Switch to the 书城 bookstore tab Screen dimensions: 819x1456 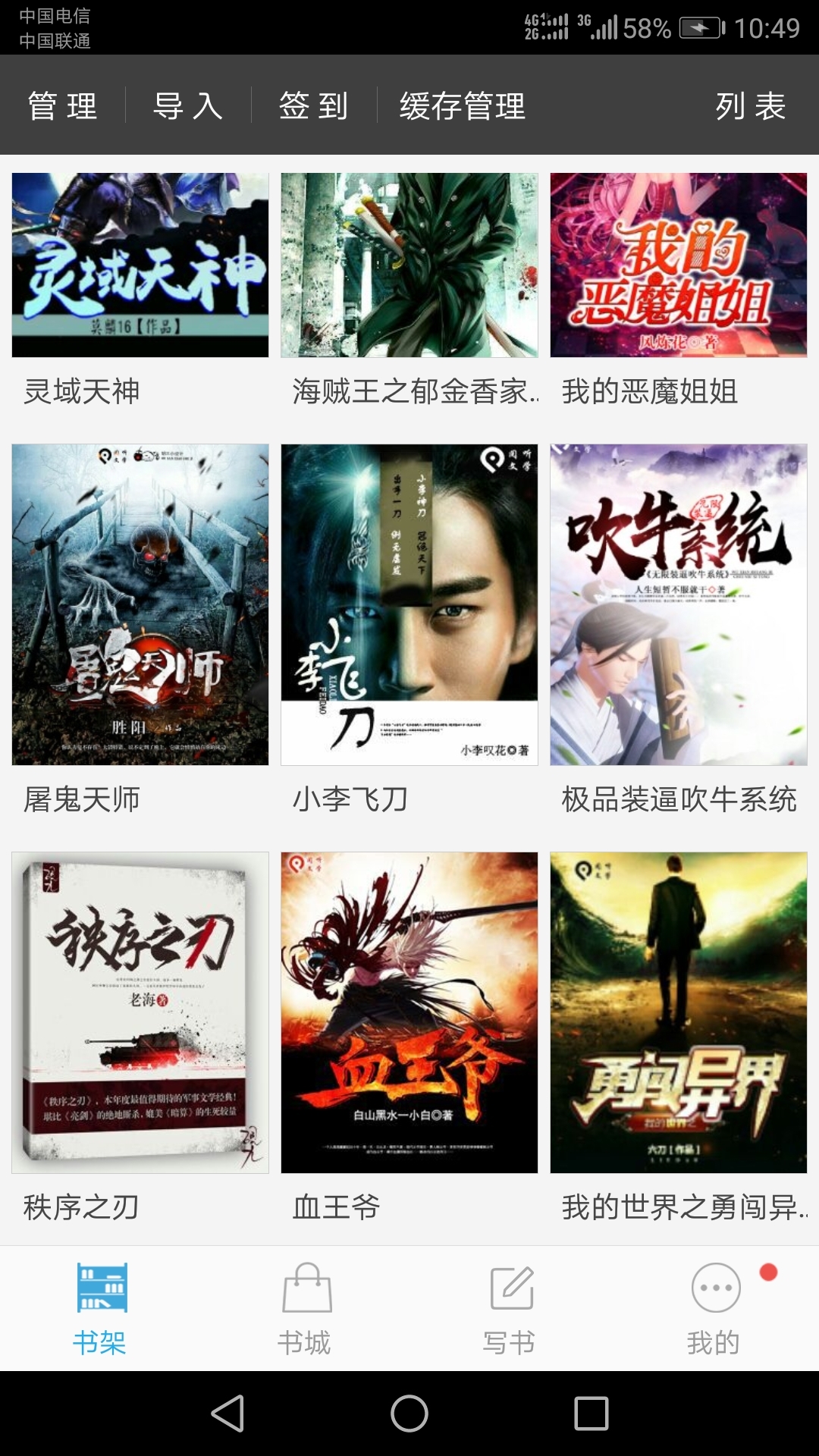pyautogui.click(x=306, y=1309)
